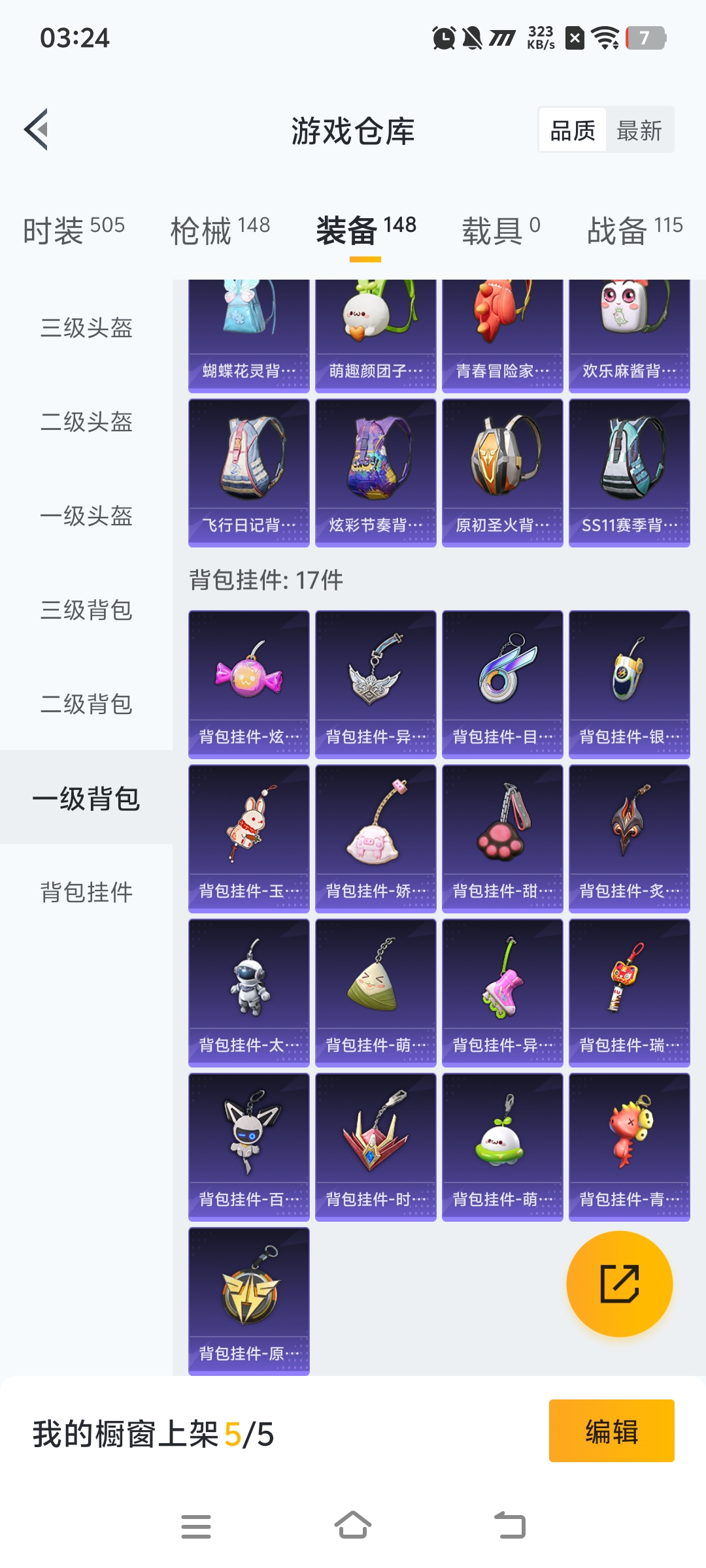Open the SS11赛季背包 item
706x1568 pixels.
[x=629, y=473]
